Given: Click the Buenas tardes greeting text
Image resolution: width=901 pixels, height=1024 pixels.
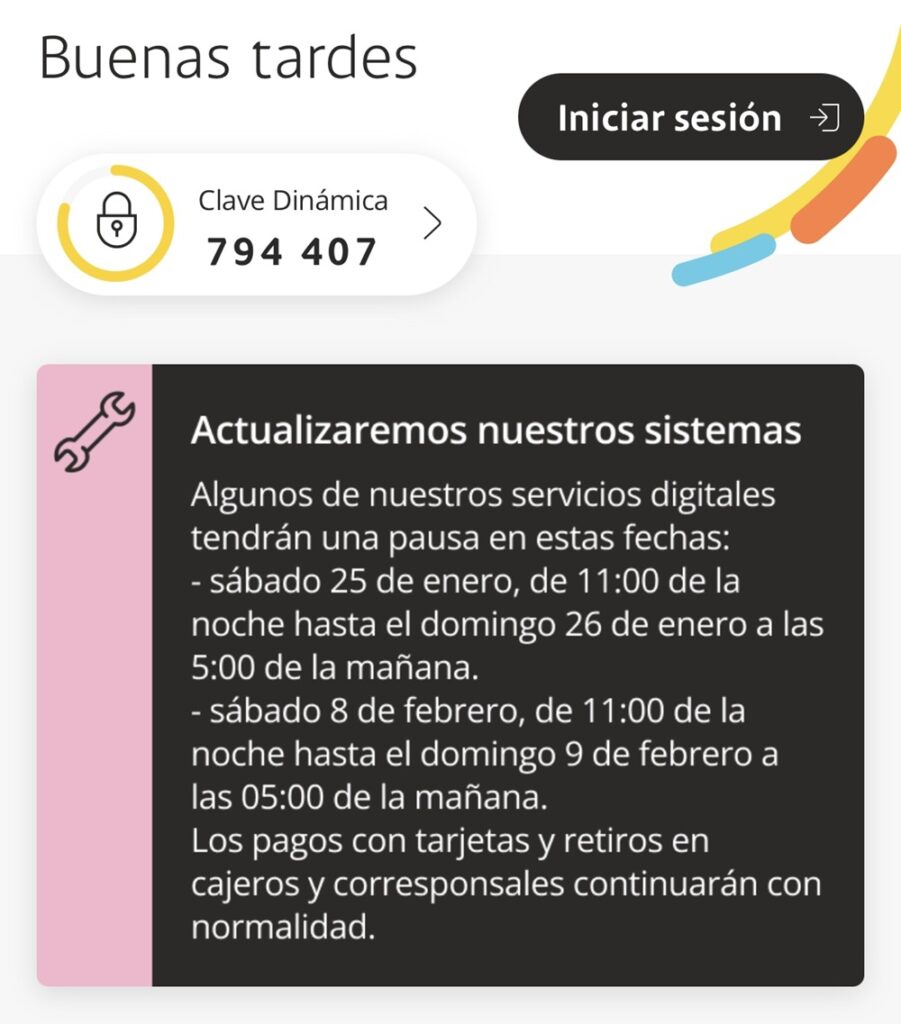Looking at the screenshot, I should [227, 57].
